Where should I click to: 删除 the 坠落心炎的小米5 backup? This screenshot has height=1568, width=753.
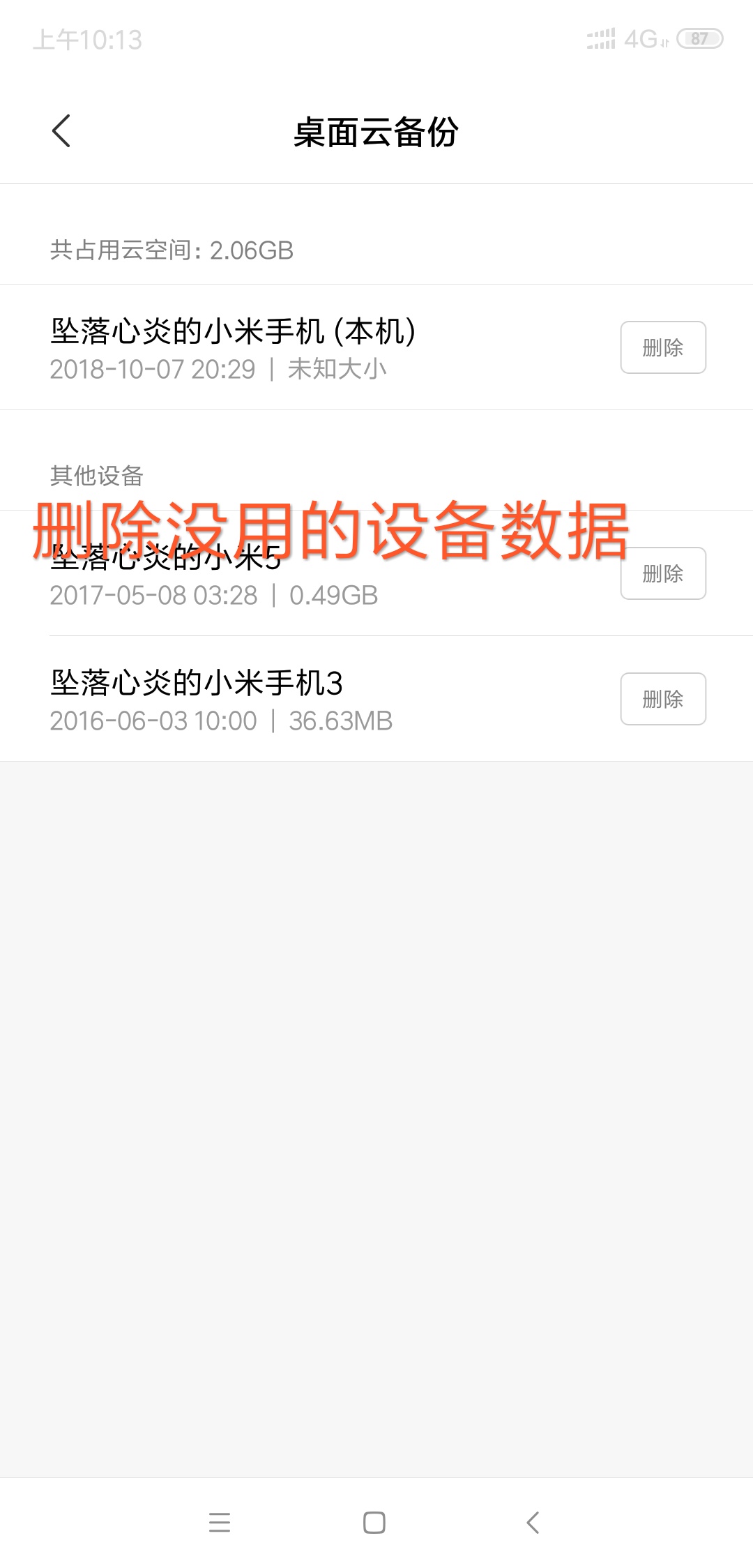(662, 573)
